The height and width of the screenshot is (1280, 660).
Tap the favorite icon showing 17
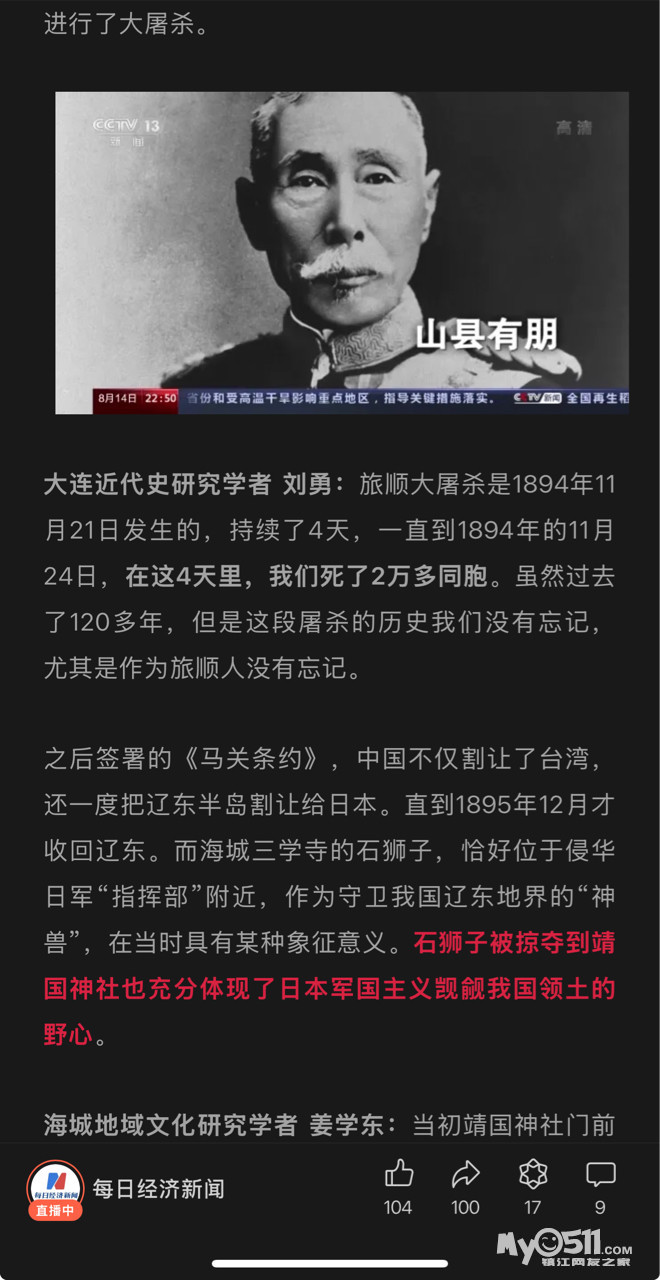[x=533, y=1175]
